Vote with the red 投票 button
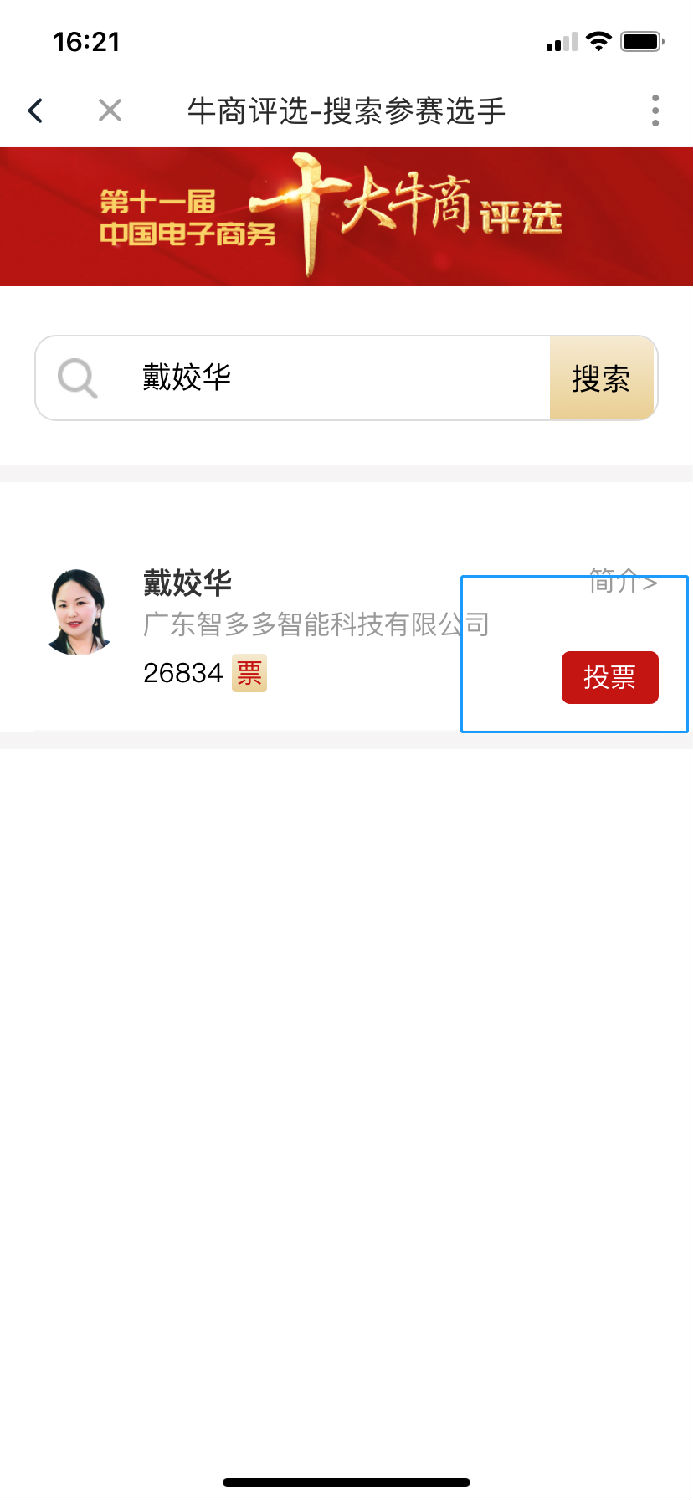The image size is (693, 1500). pyautogui.click(x=610, y=677)
